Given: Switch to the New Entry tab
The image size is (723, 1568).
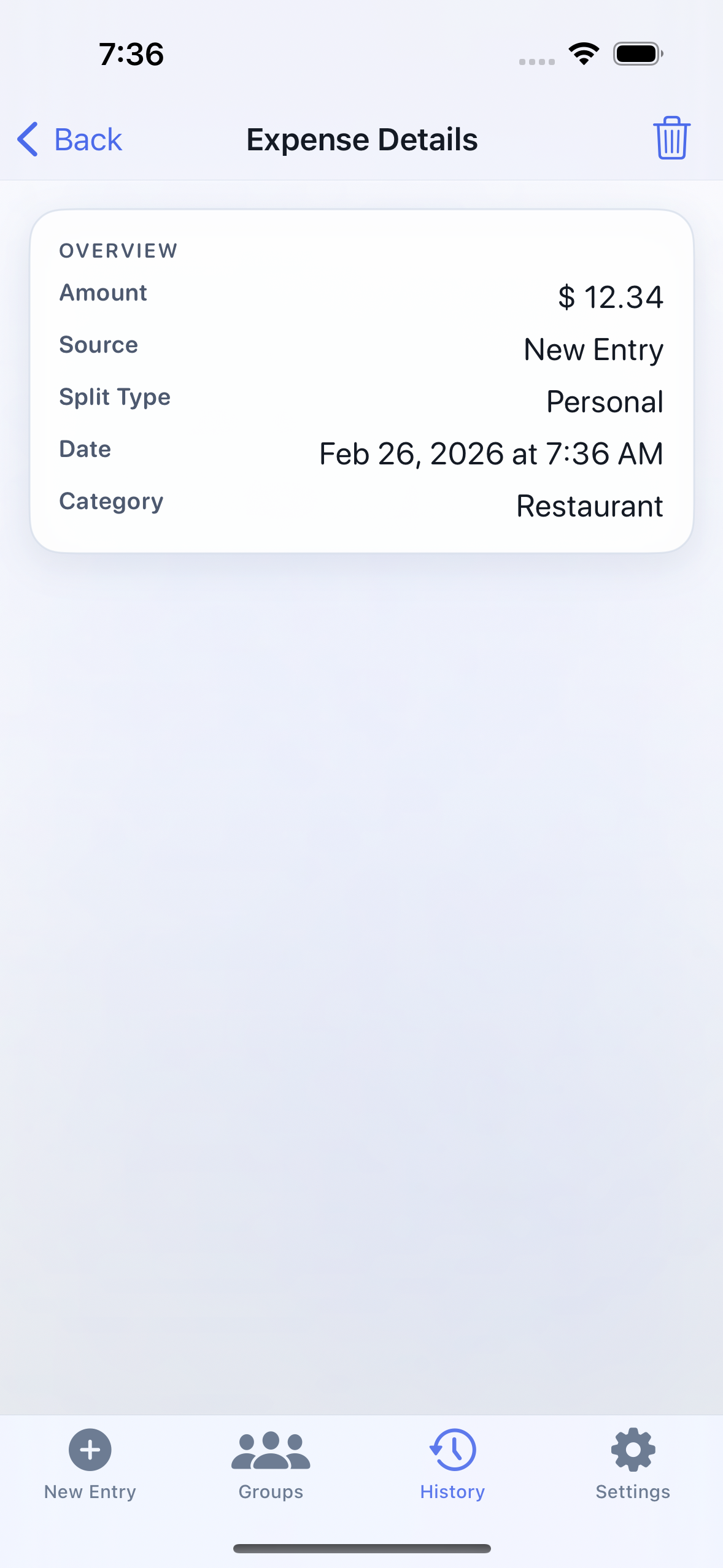Looking at the screenshot, I should [x=90, y=1464].
